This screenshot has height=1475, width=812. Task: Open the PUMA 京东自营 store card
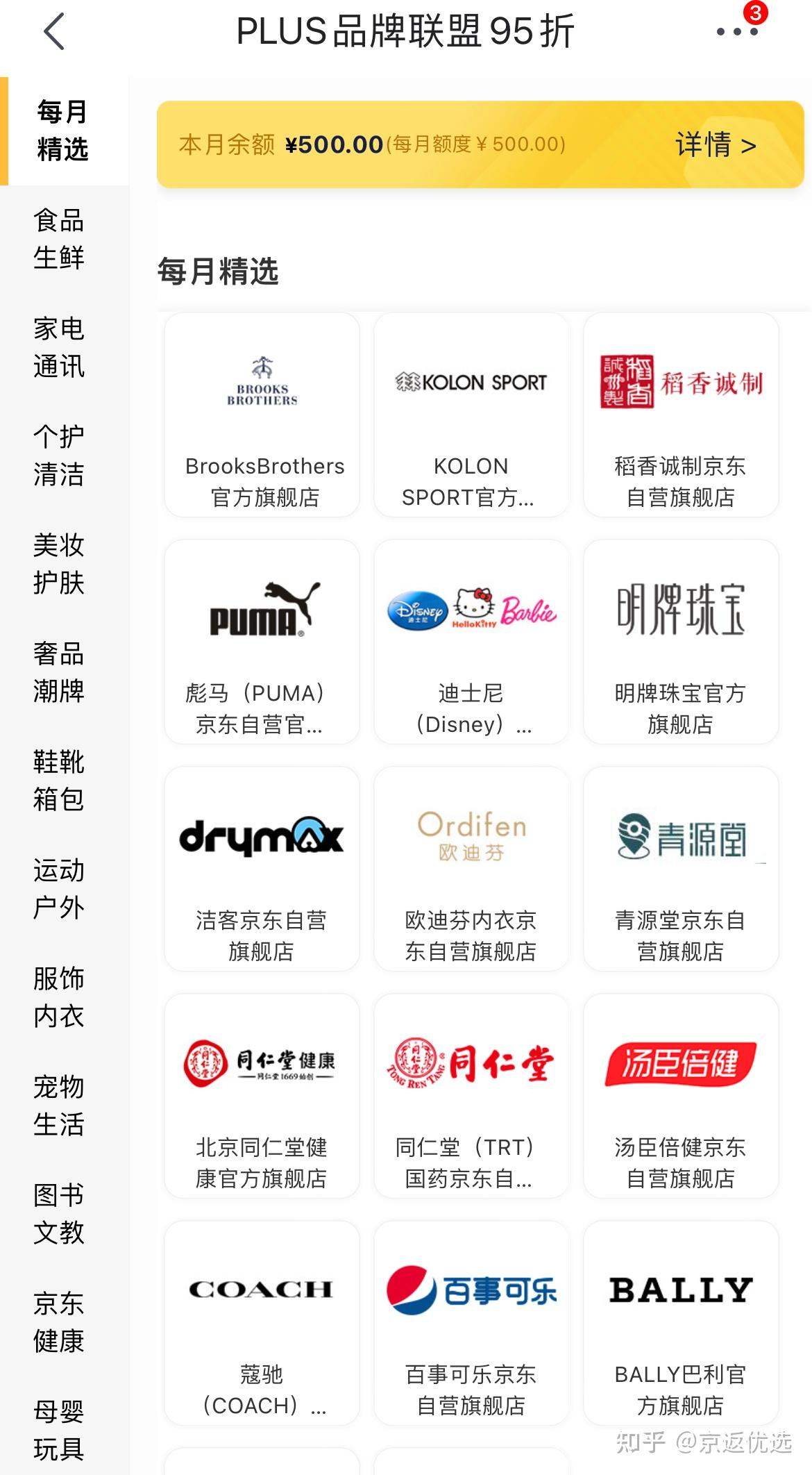[262, 642]
